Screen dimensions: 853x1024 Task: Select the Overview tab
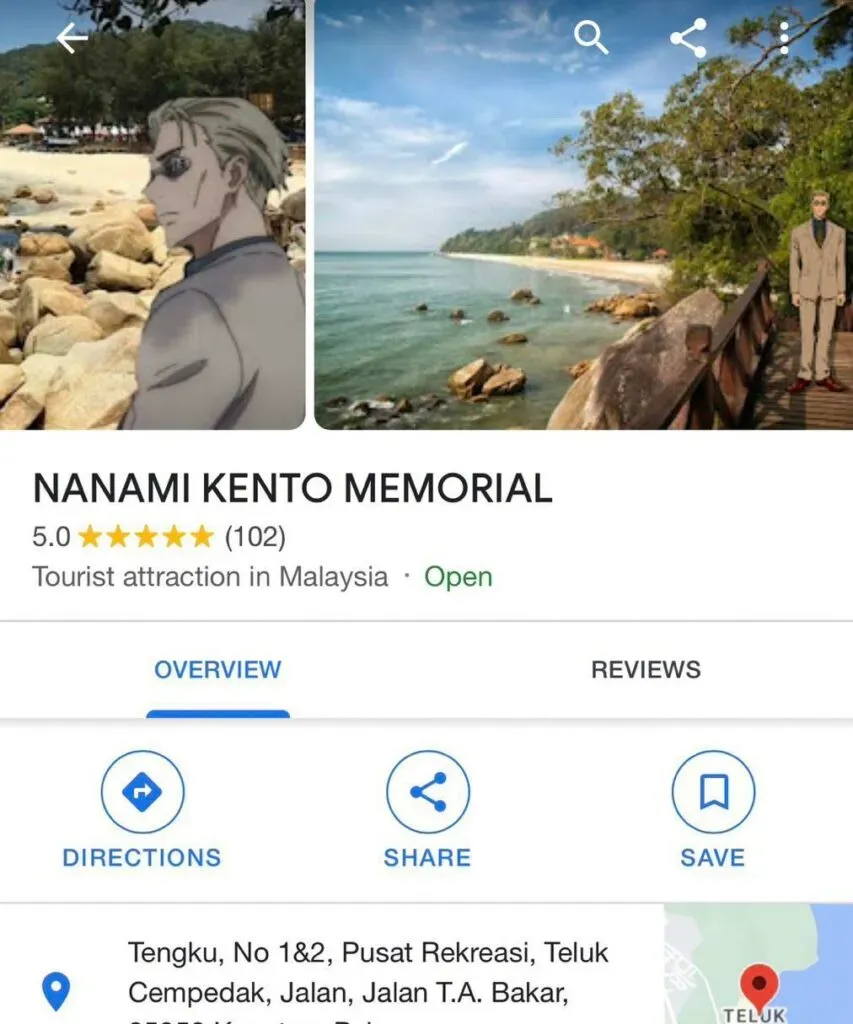[217, 670]
